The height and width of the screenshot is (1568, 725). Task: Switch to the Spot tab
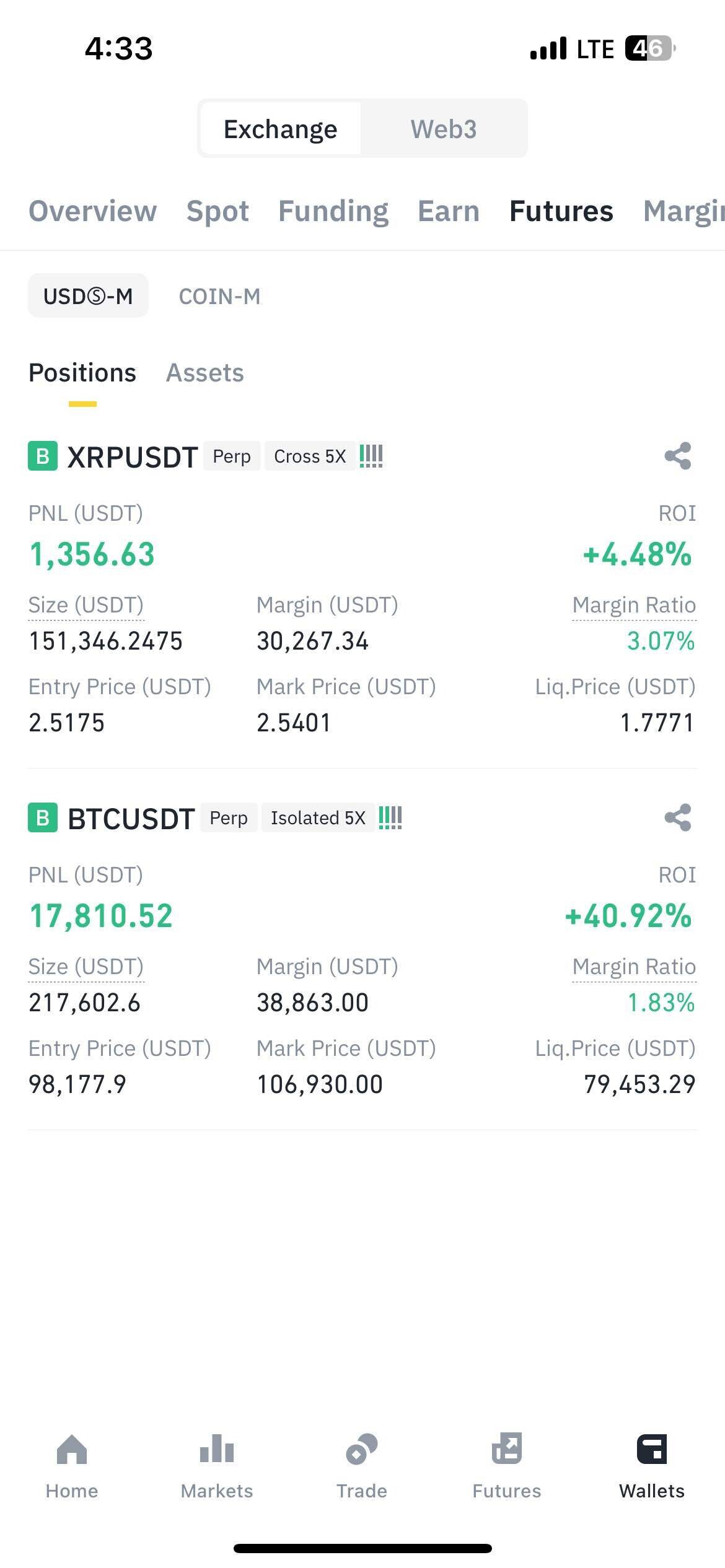(x=217, y=211)
